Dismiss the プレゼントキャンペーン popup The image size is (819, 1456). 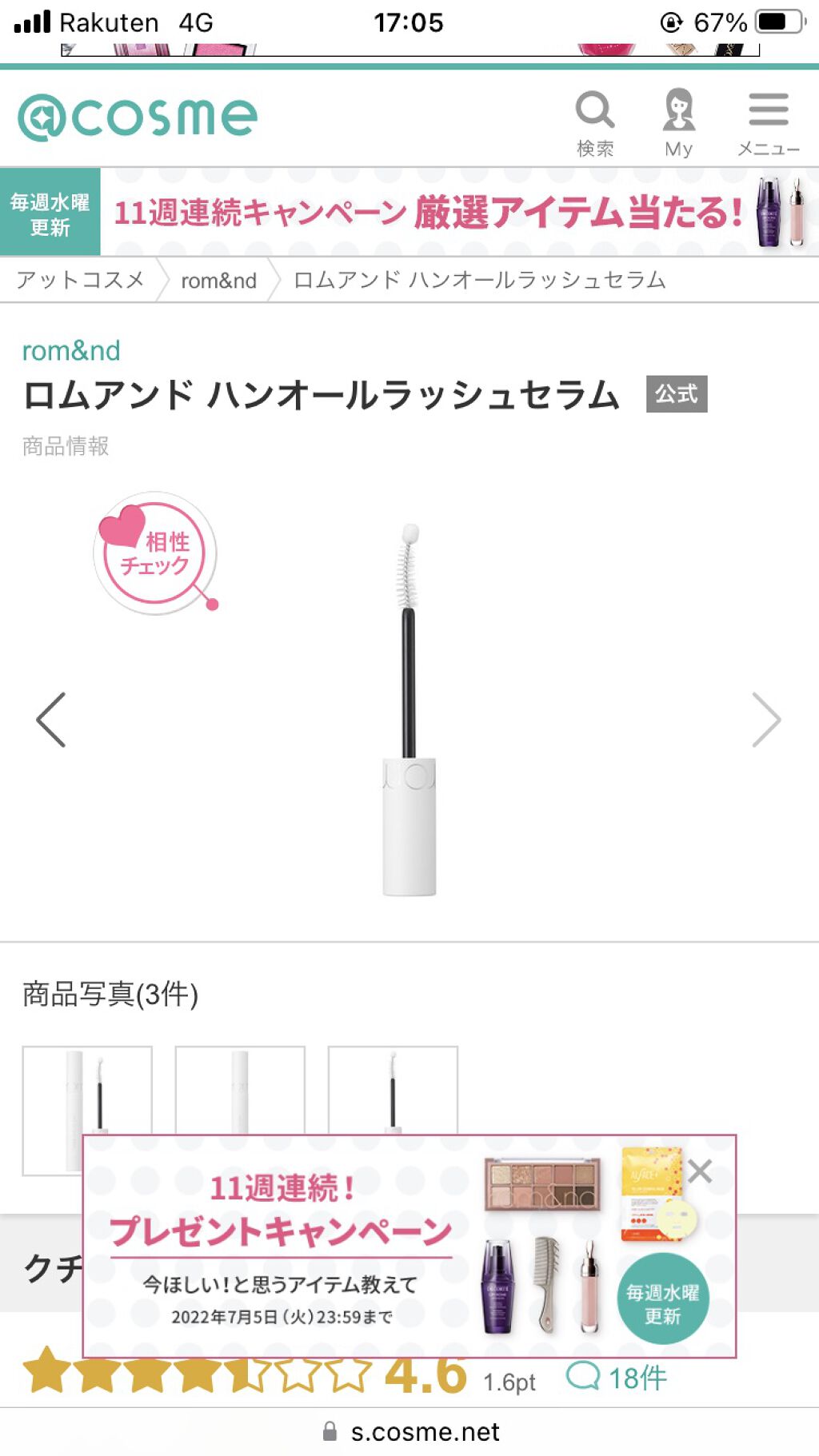(x=700, y=1171)
